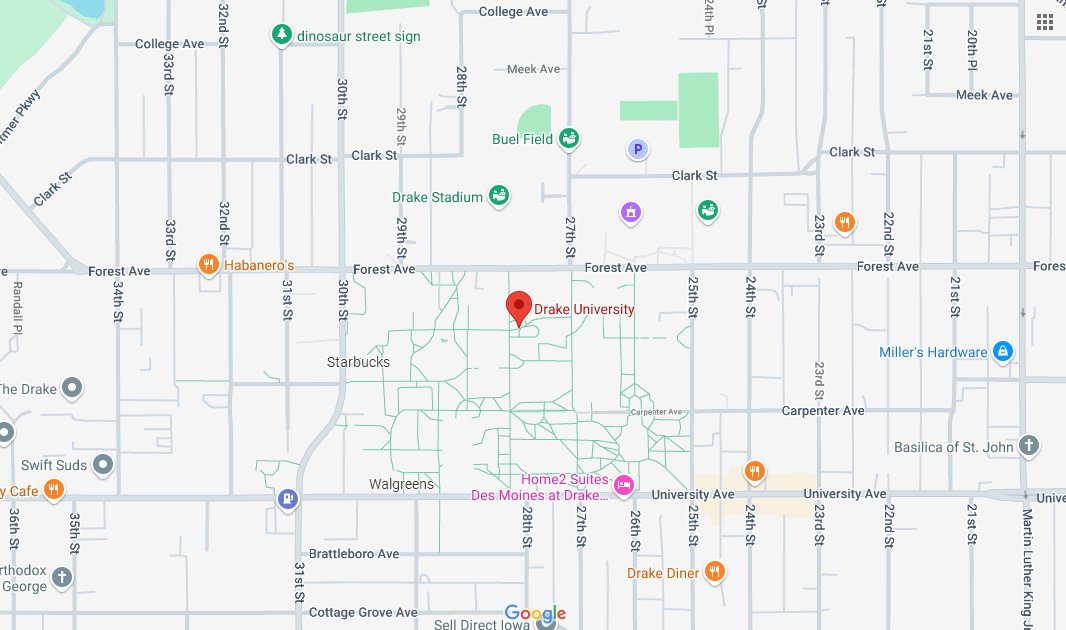Tap the Drake University red pin
Screen dimensions: 1066x630
[518, 307]
